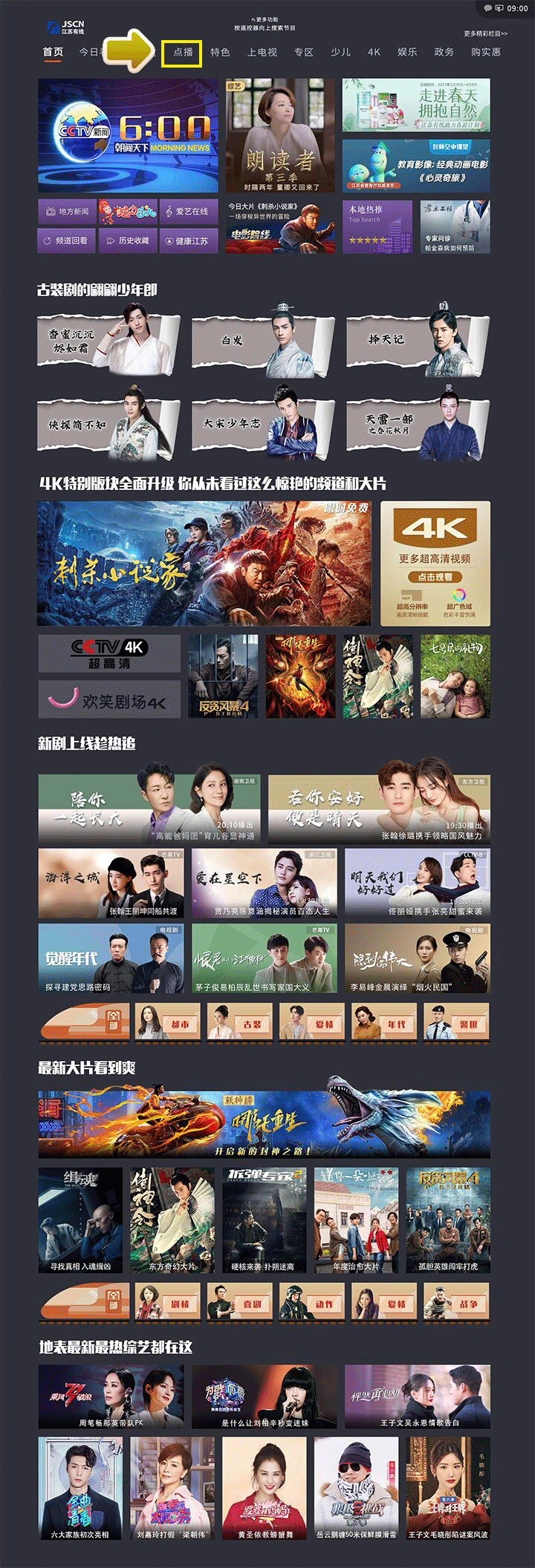
Task: Open 频道回看
Action: 67,241
